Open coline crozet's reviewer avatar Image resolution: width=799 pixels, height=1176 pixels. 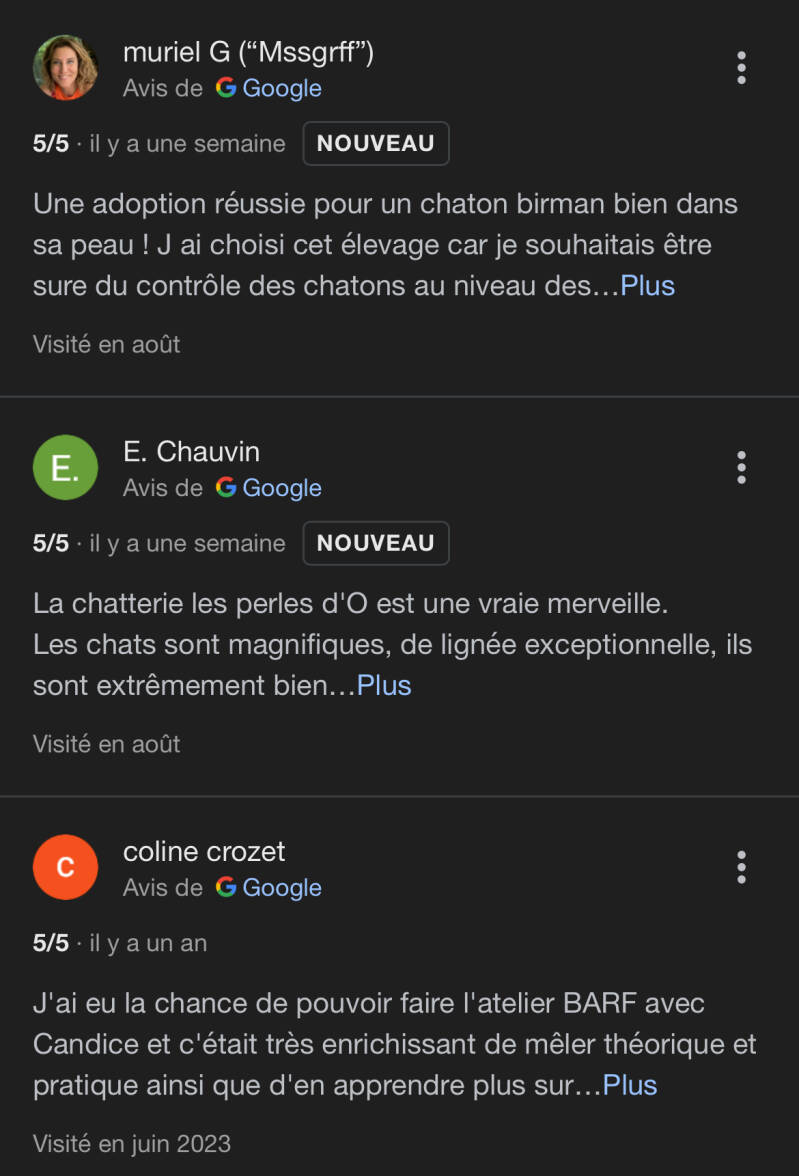point(65,867)
